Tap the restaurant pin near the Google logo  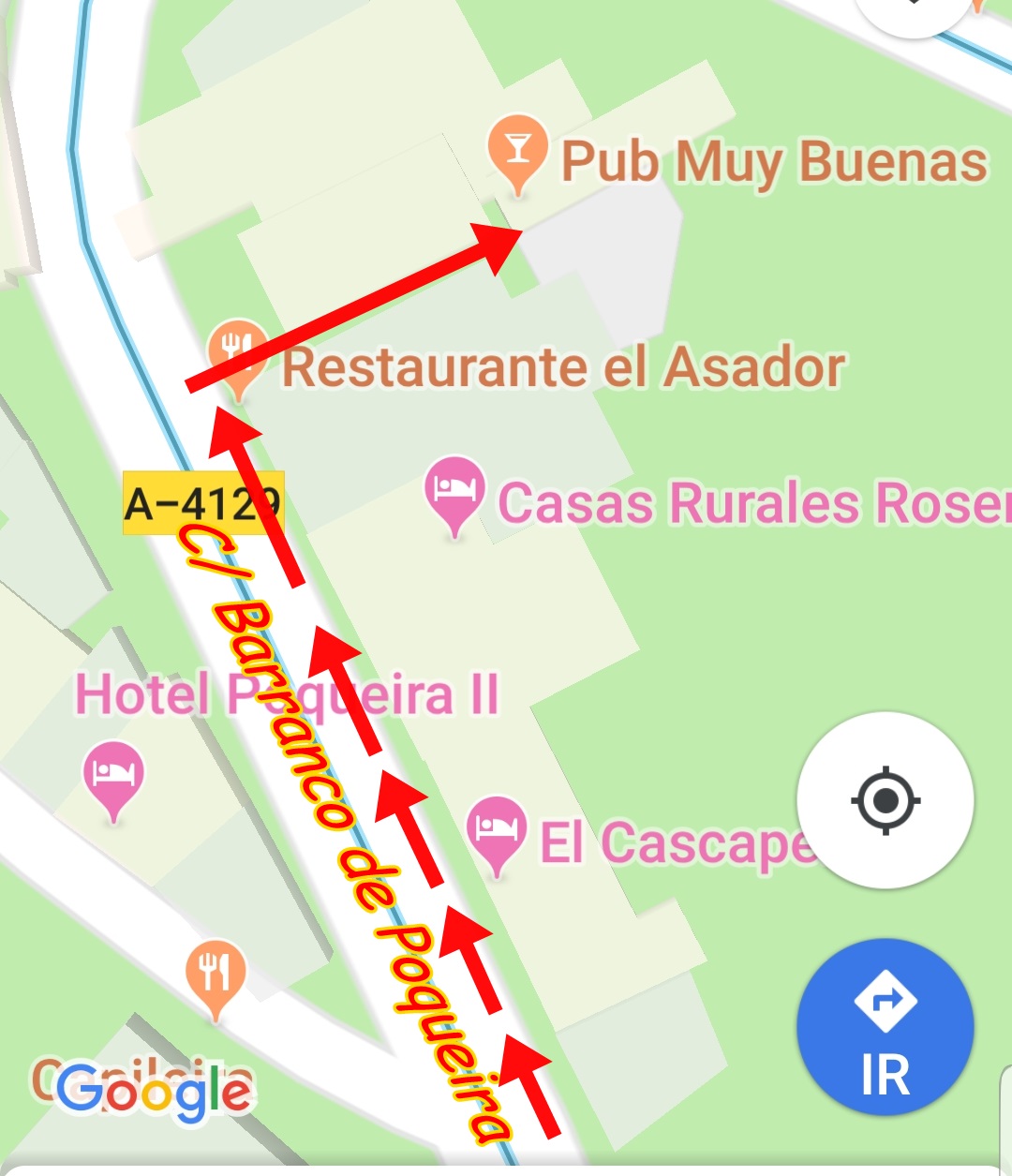pyautogui.click(x=216, y=975)
